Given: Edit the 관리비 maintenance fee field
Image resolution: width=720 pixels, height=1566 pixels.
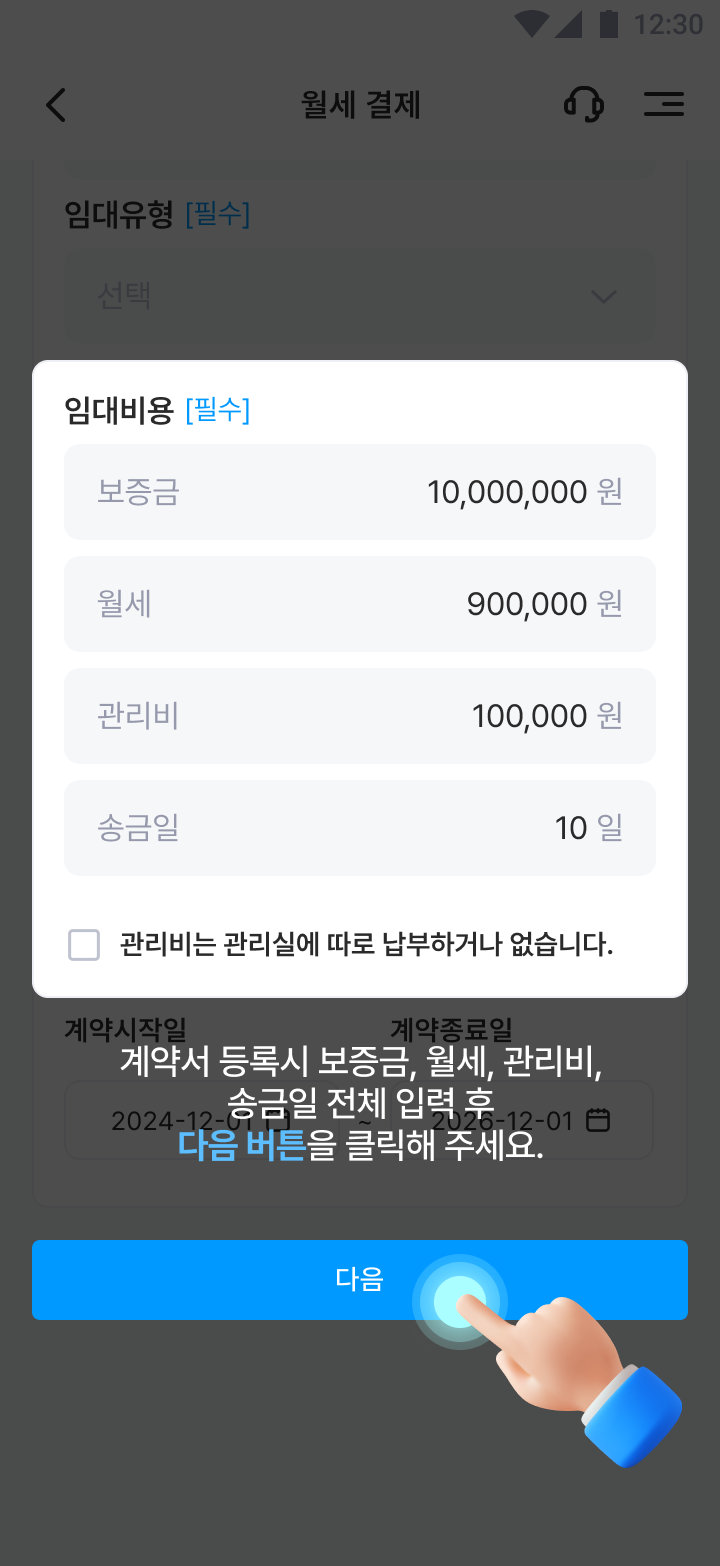Looking at the screenshot, I should [360, 716].
